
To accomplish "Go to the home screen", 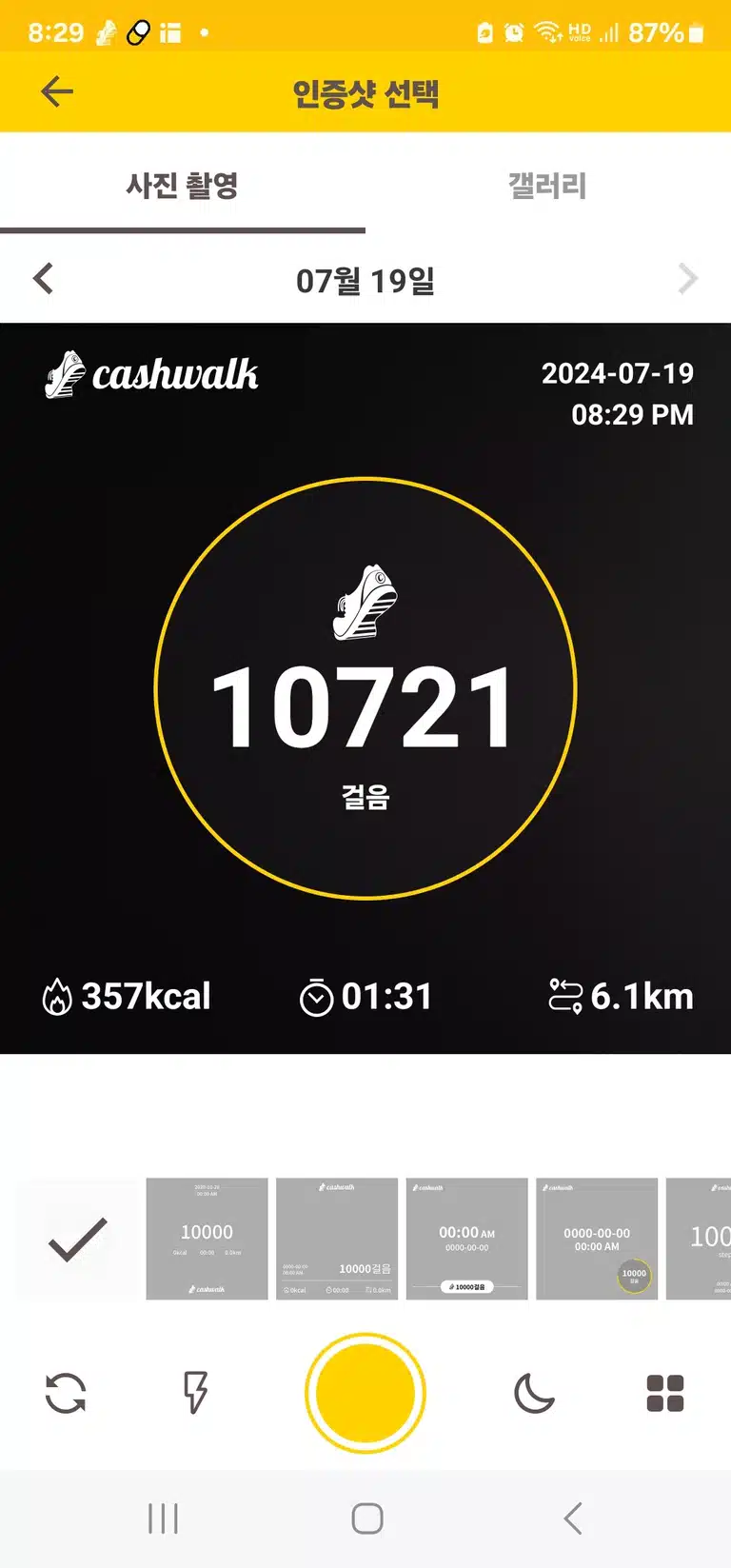I will point(366,1518).
